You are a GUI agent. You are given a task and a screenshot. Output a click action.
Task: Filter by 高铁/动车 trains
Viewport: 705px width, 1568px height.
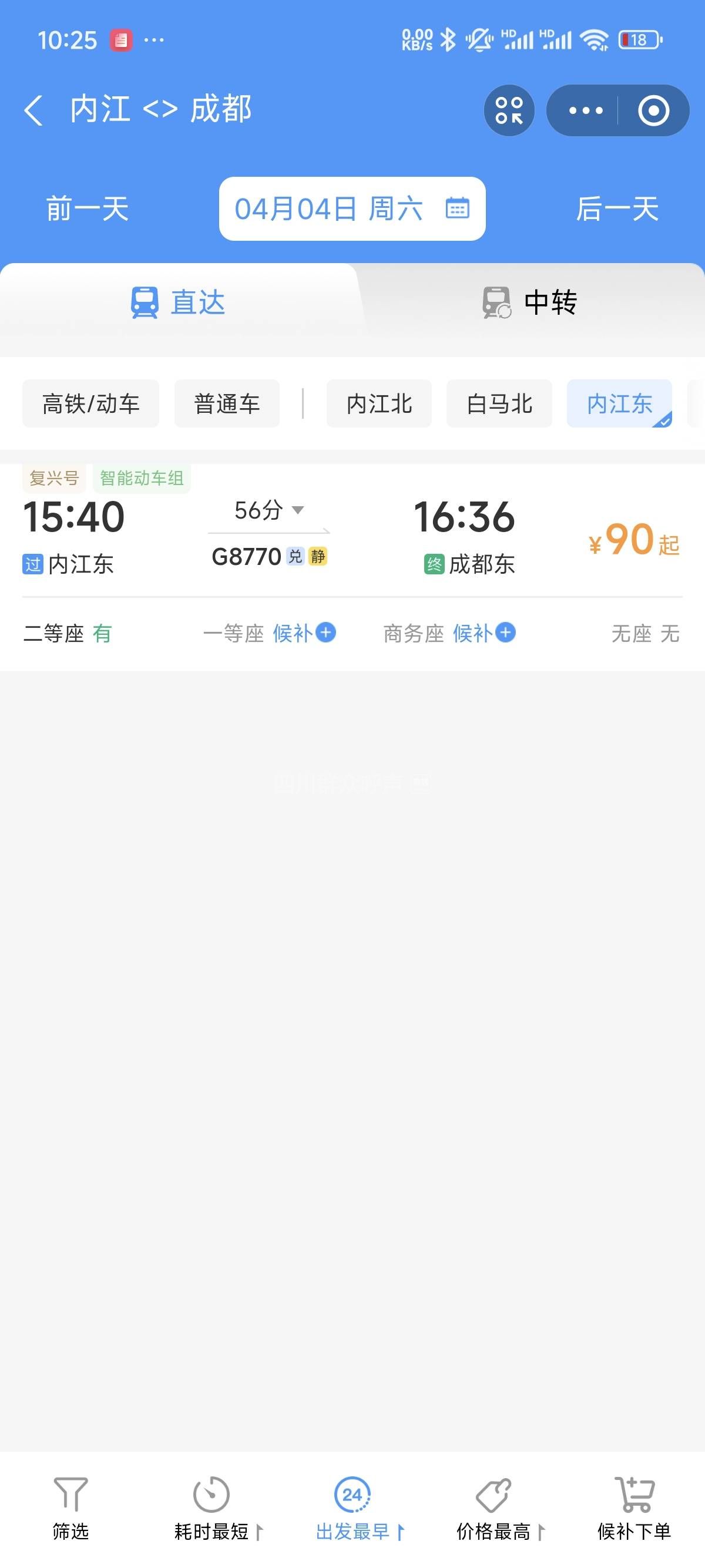click(90, 403)
